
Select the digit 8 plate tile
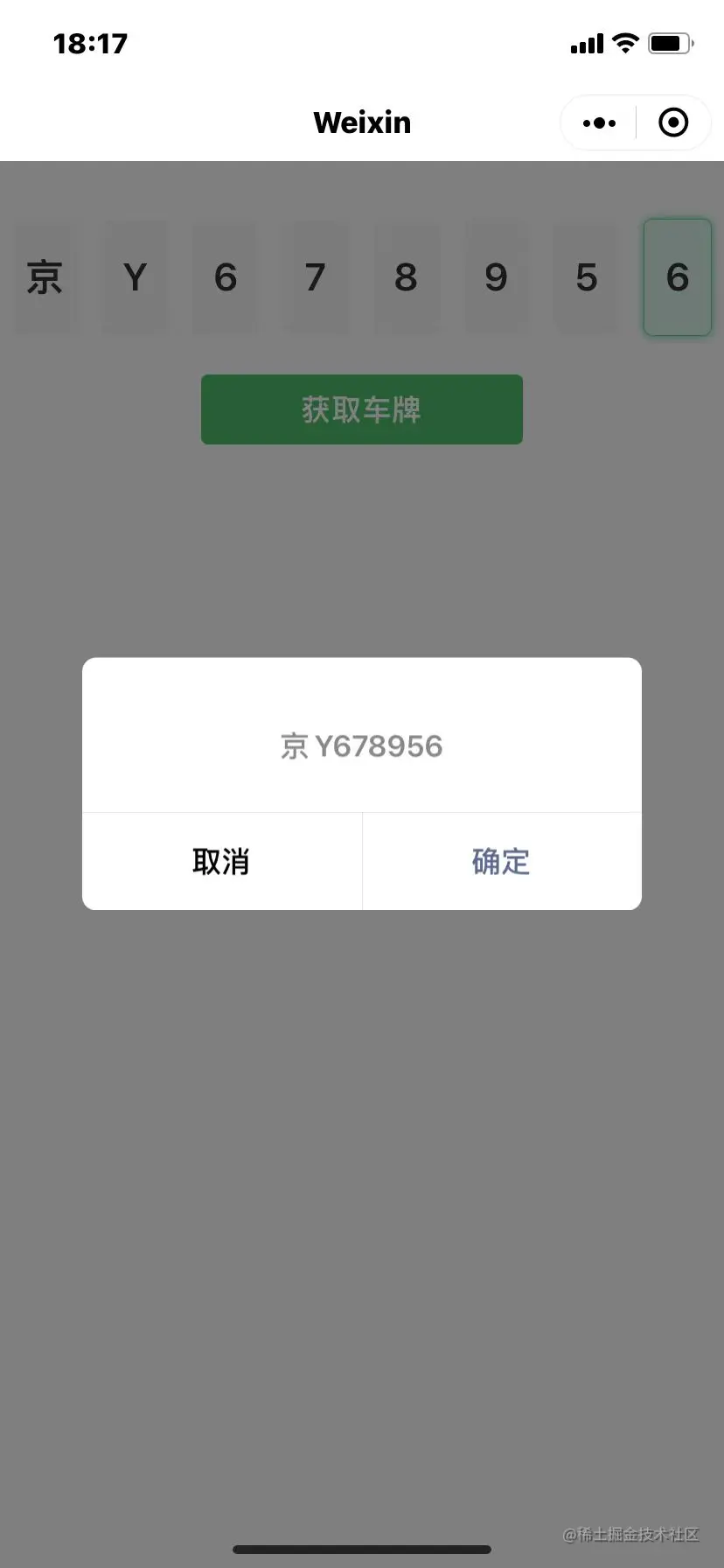pyautogui.click(x=407, y=277)
